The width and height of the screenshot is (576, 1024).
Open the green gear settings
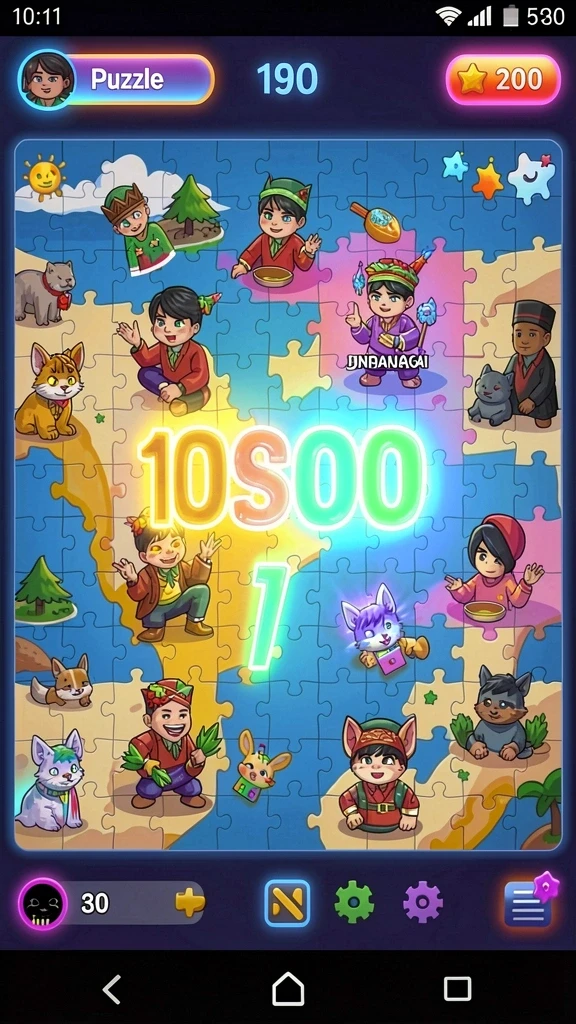coord(354,903)
